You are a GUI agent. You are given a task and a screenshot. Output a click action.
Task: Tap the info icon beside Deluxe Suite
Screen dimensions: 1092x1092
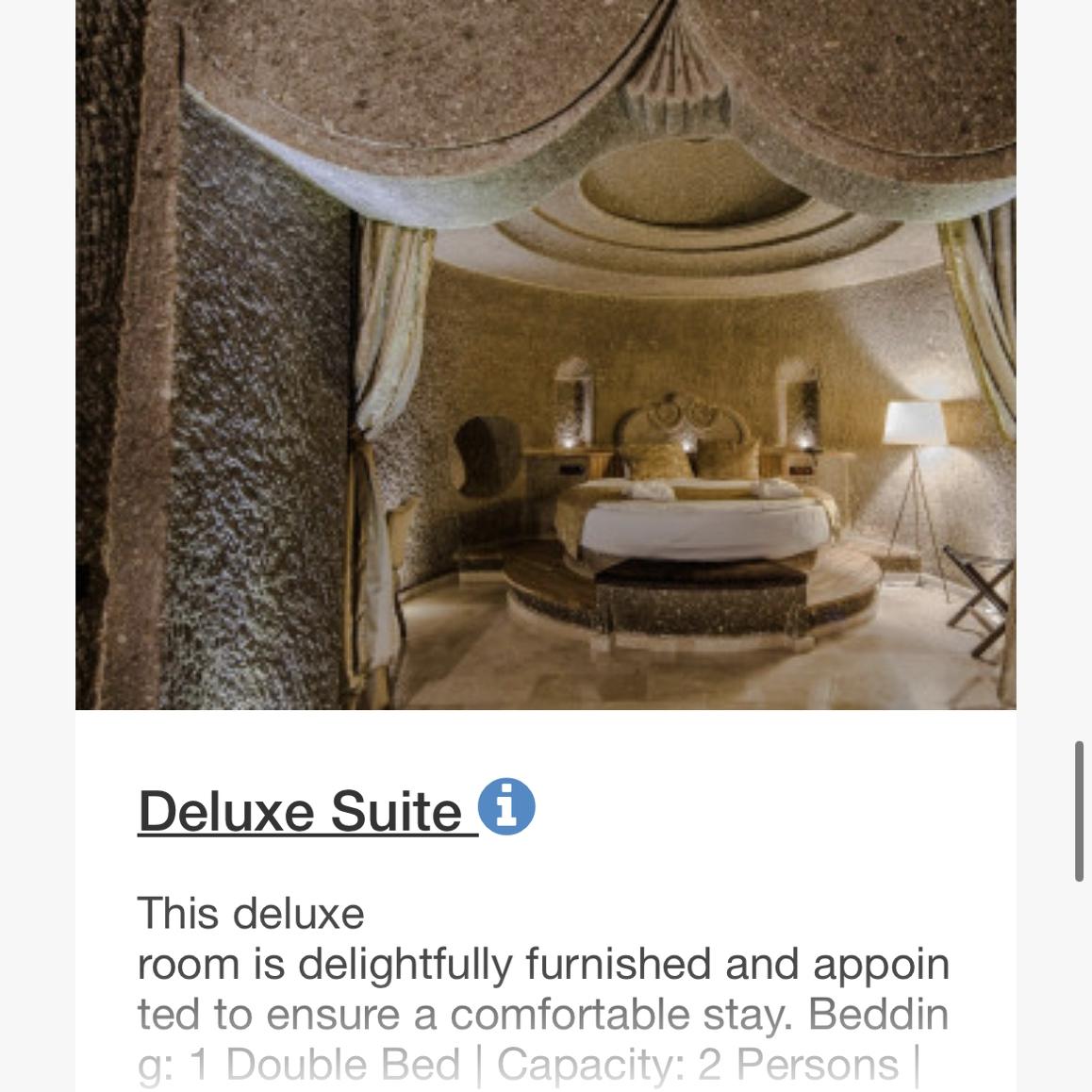[x=507, y=807]
